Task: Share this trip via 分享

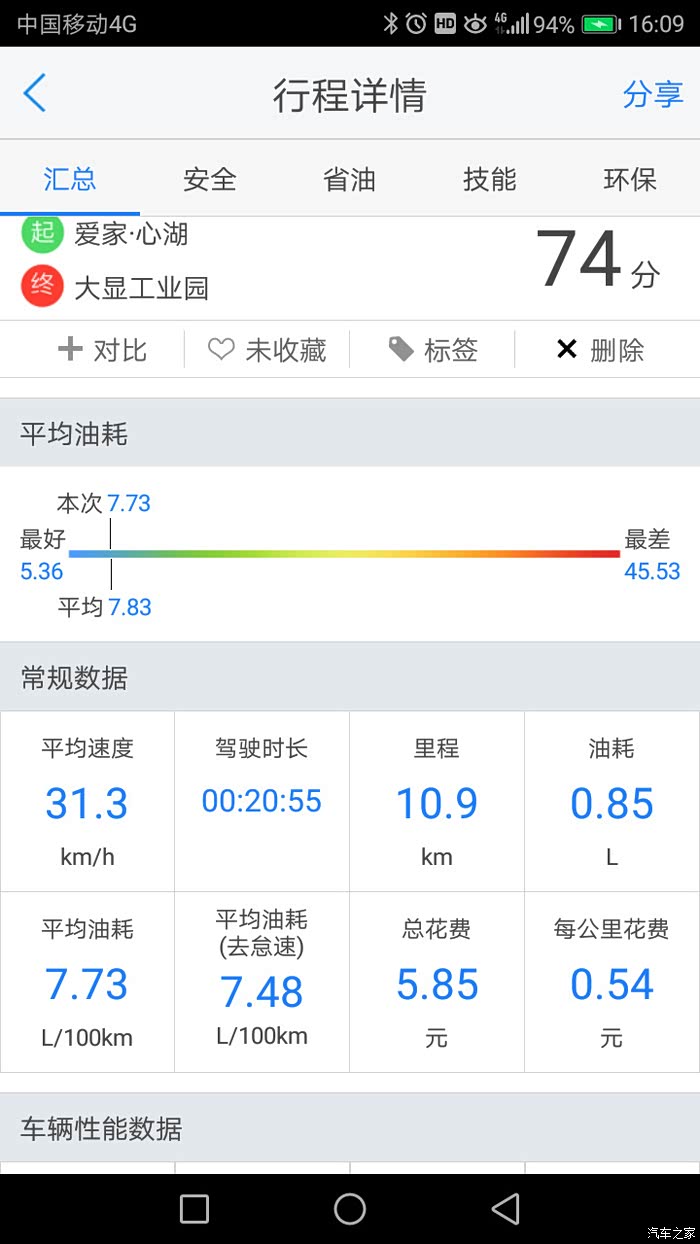Action: point(652,95)
